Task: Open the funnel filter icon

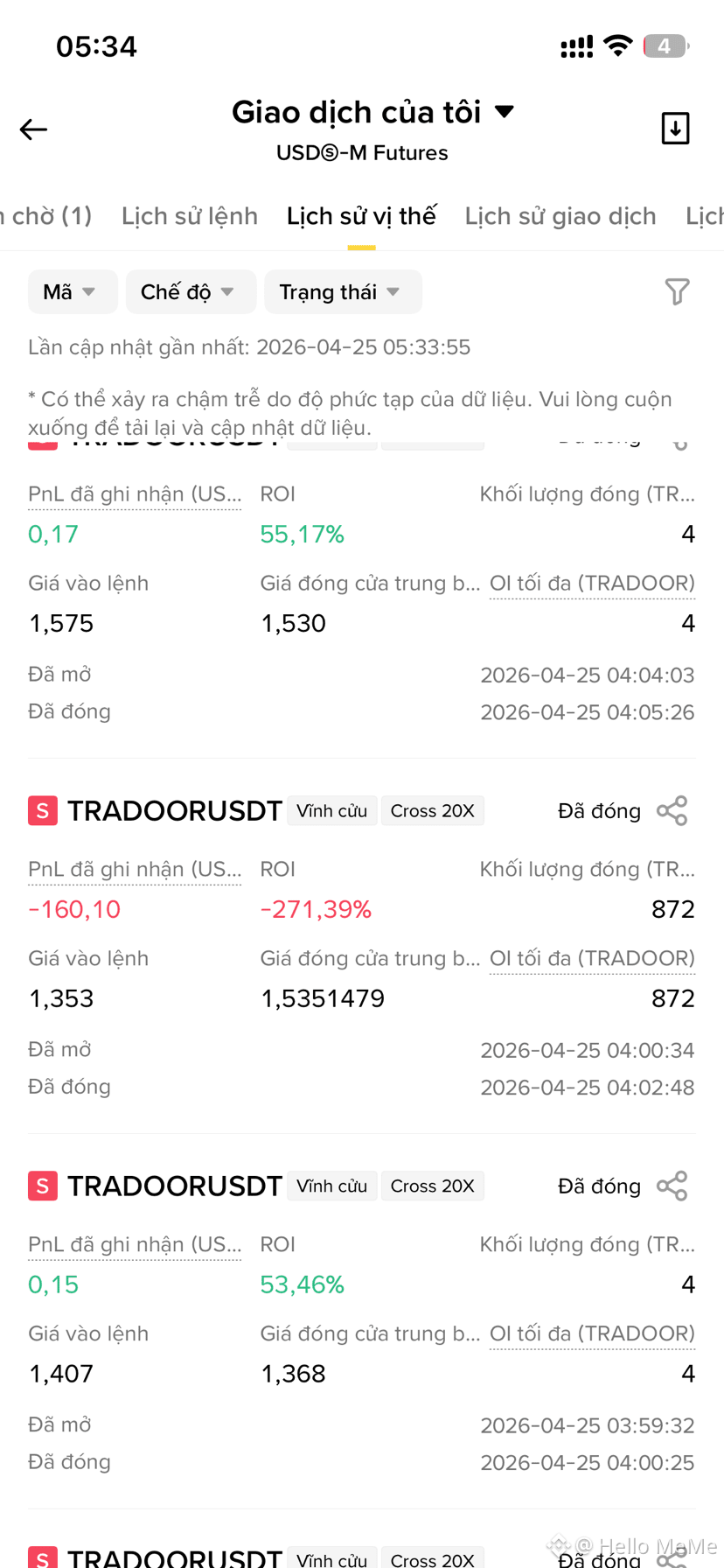Action: (x=677, y=291)
